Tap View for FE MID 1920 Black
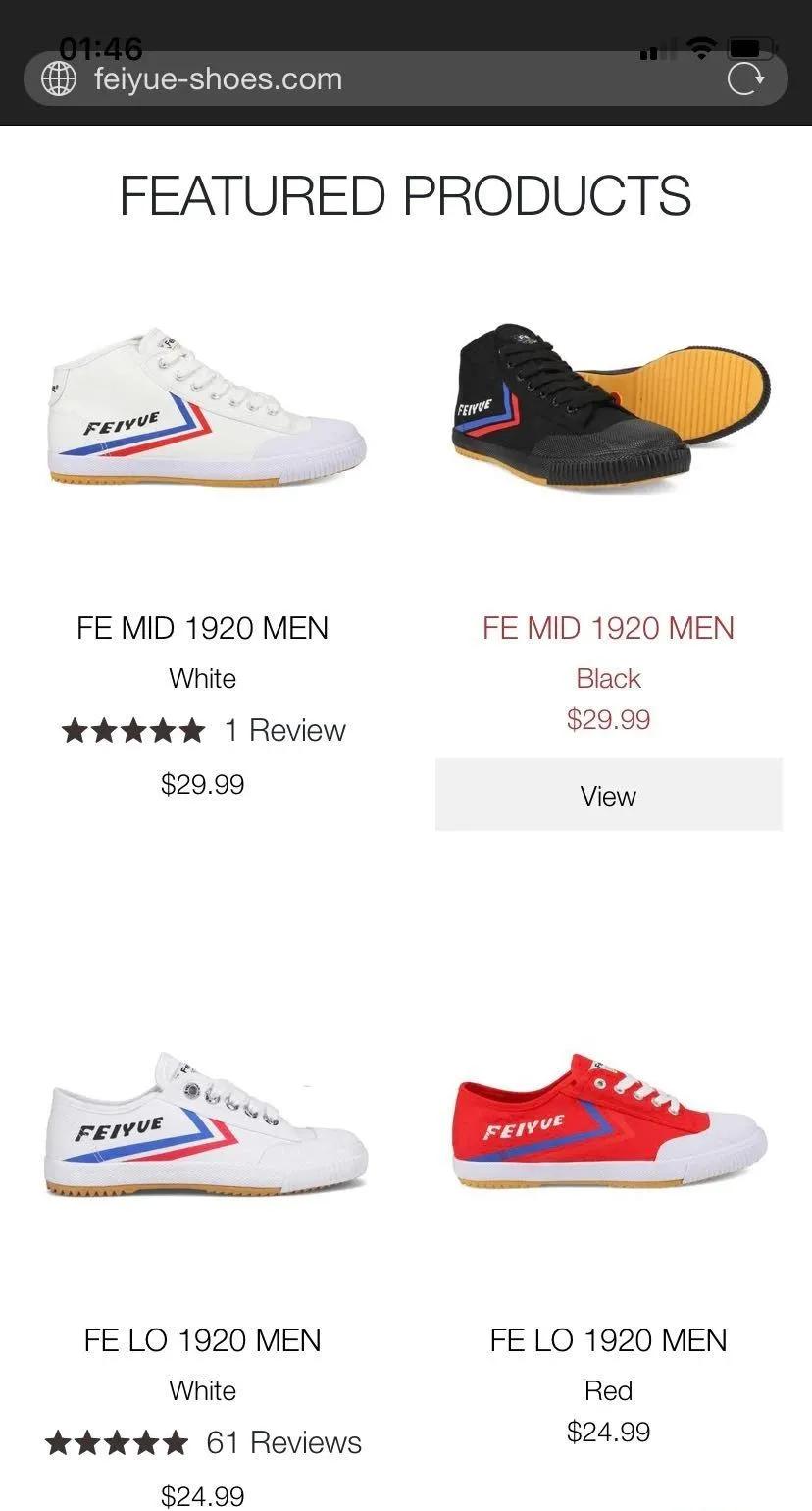This screenshot has width=812, height=1511. coord(608,796)
